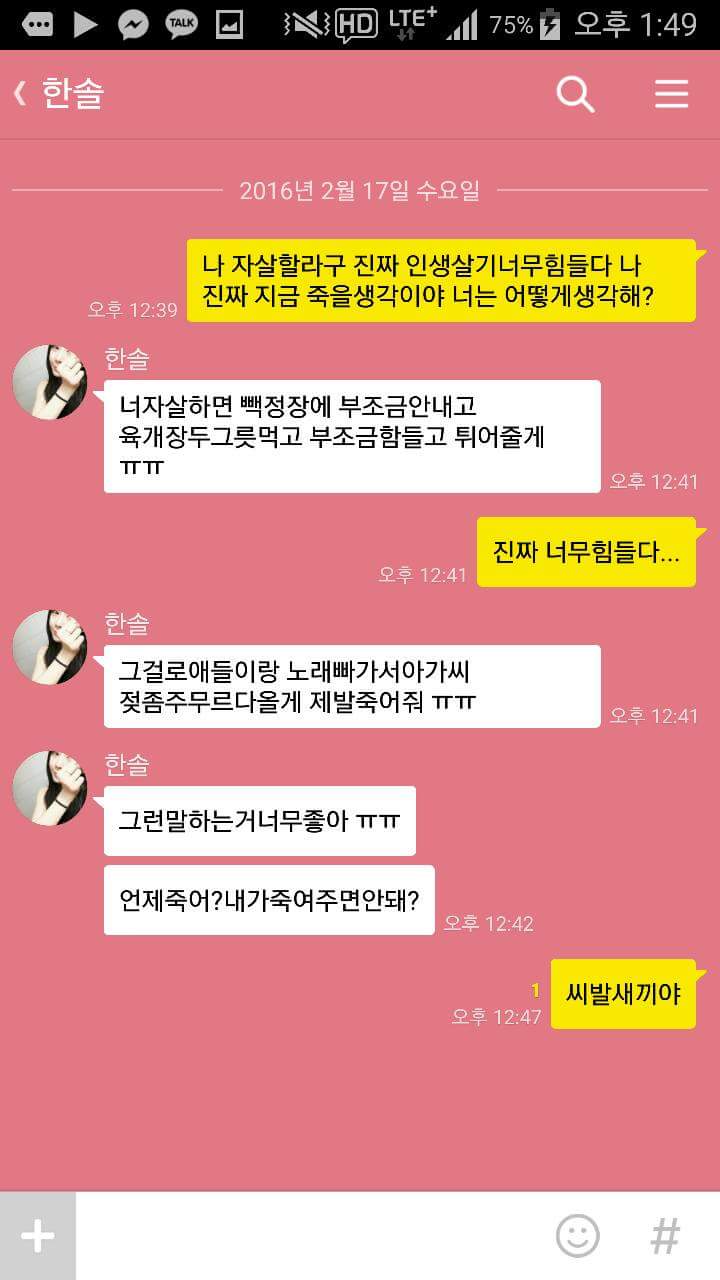Tap the hashtag search icon

pos(665,1236)
